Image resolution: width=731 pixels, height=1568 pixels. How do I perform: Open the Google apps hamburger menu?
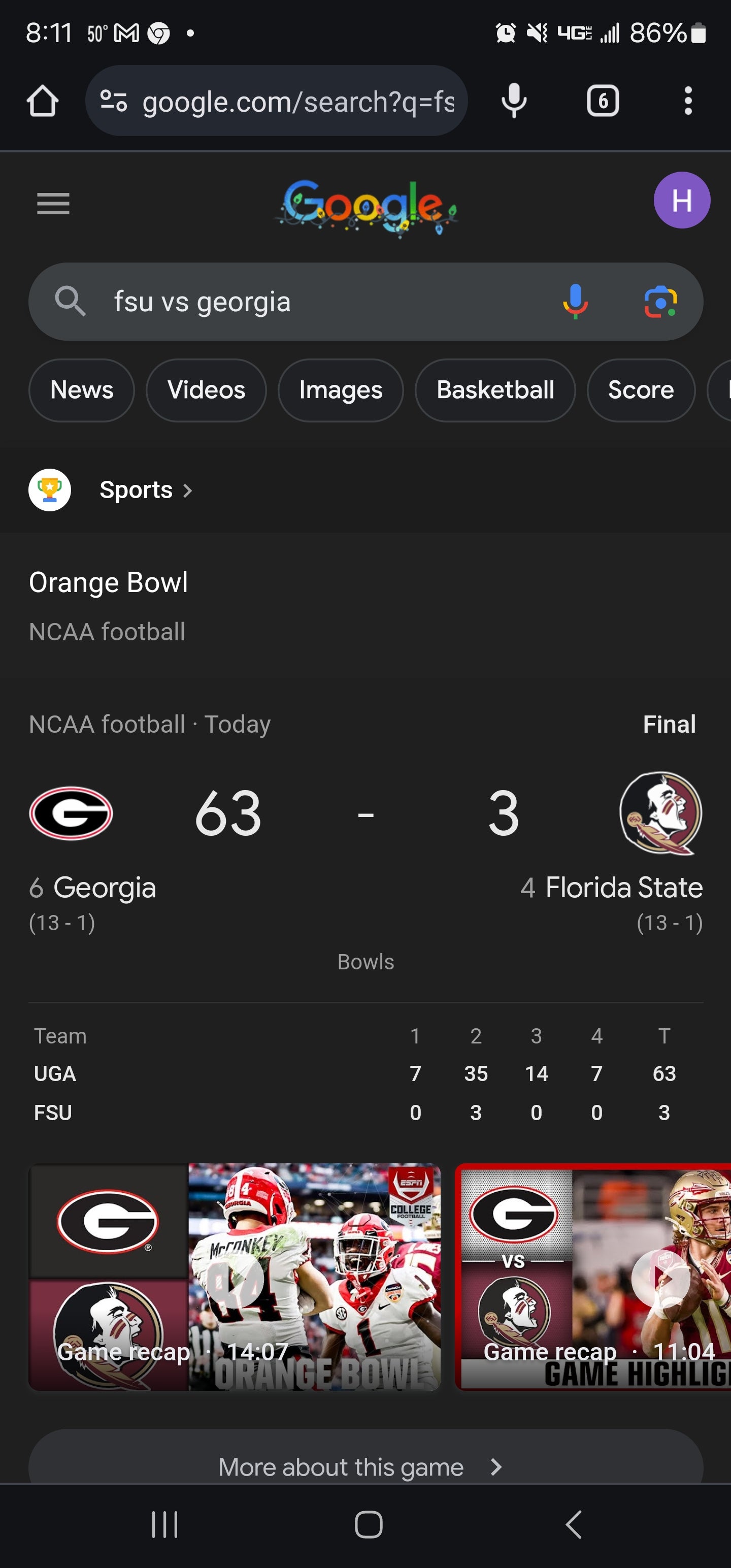[53, 203]
